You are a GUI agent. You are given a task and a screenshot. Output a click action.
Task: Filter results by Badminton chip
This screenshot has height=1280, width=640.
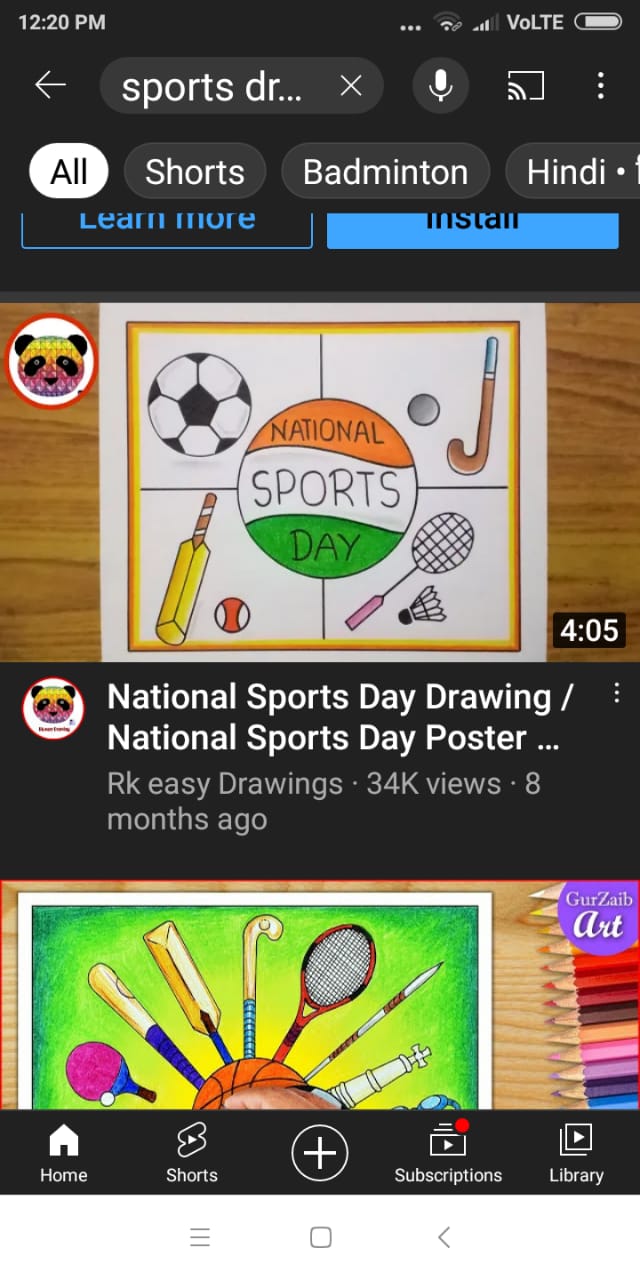(385, 171)
